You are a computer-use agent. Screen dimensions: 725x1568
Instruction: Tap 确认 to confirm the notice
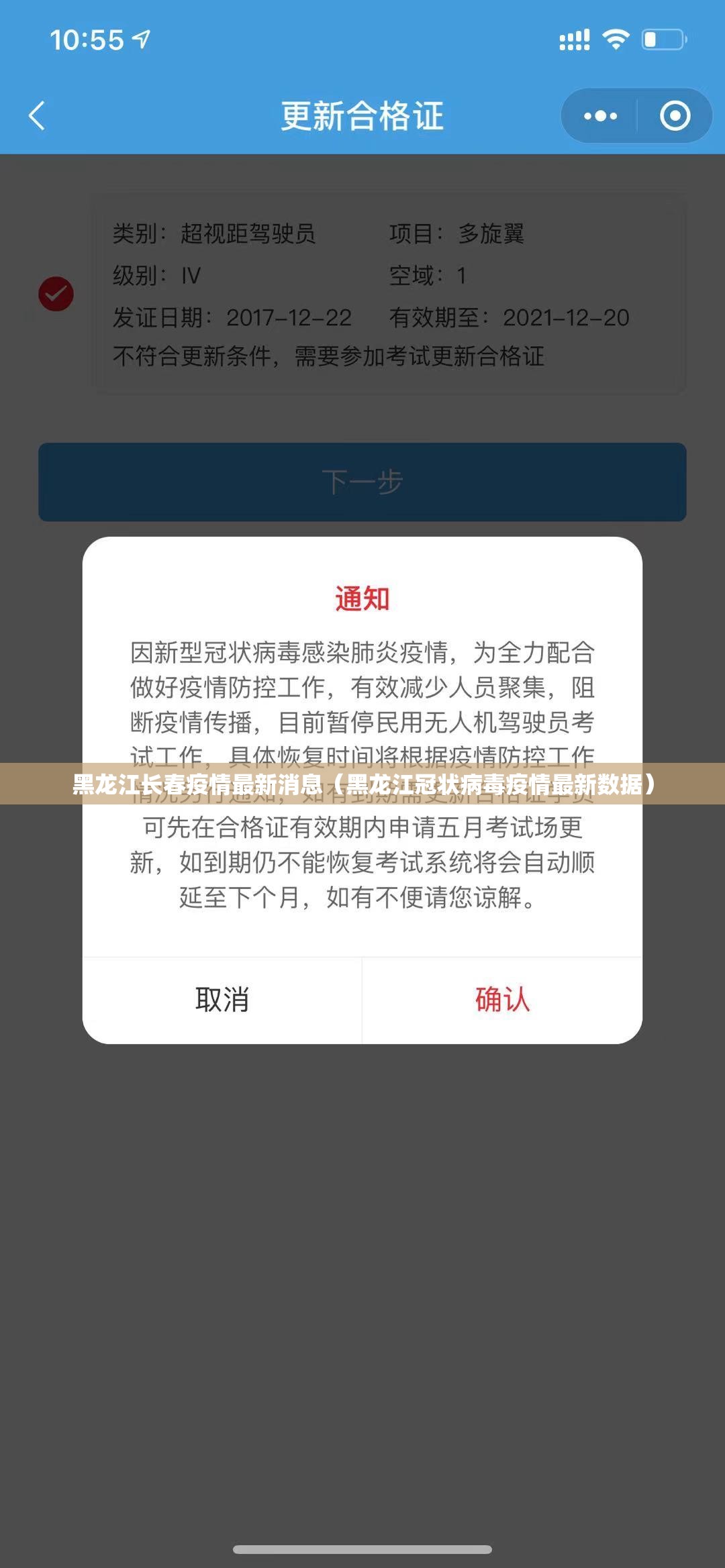(502, 1000)
